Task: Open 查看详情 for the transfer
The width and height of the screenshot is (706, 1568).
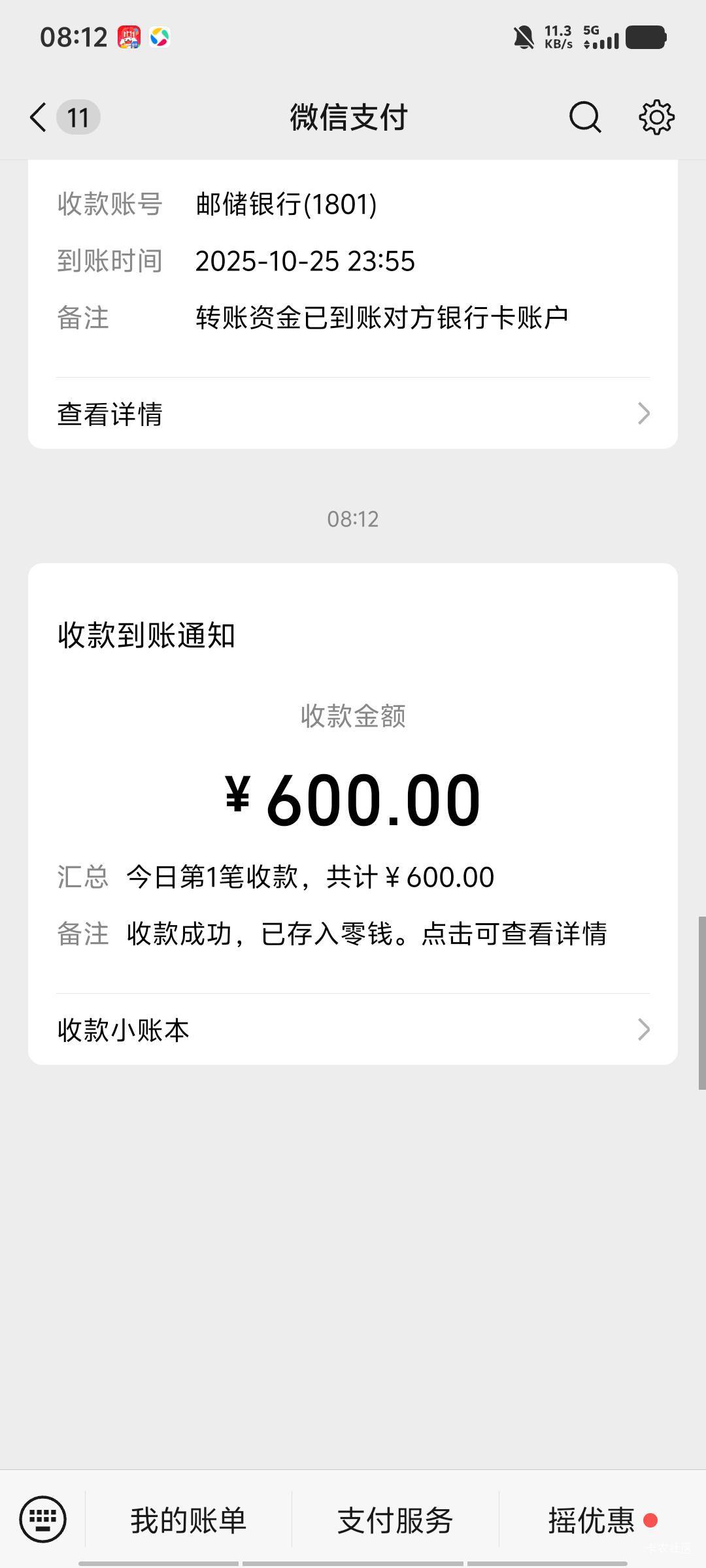Action: click(353, 414)
